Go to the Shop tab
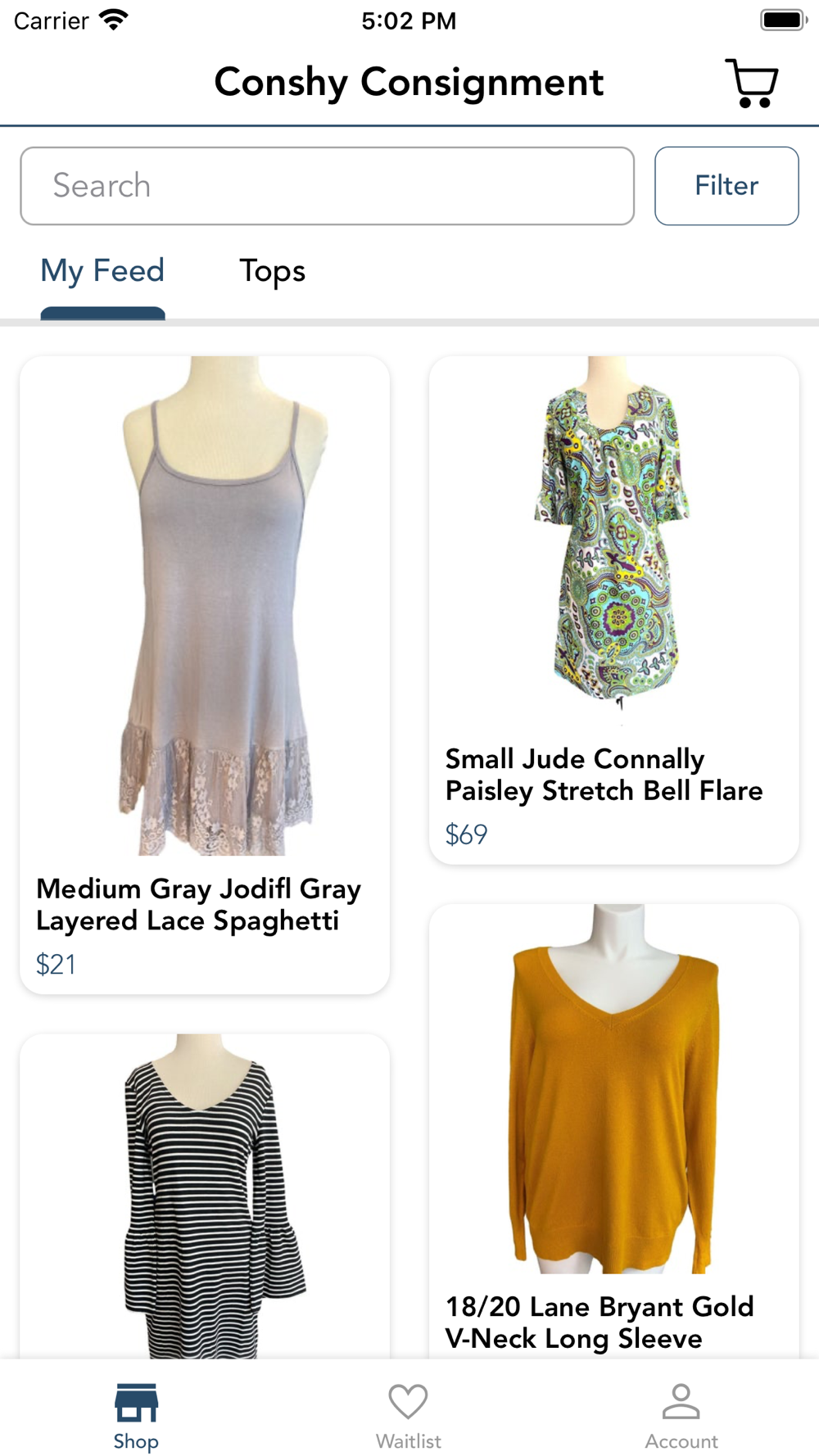 [x=136, y=1415]
